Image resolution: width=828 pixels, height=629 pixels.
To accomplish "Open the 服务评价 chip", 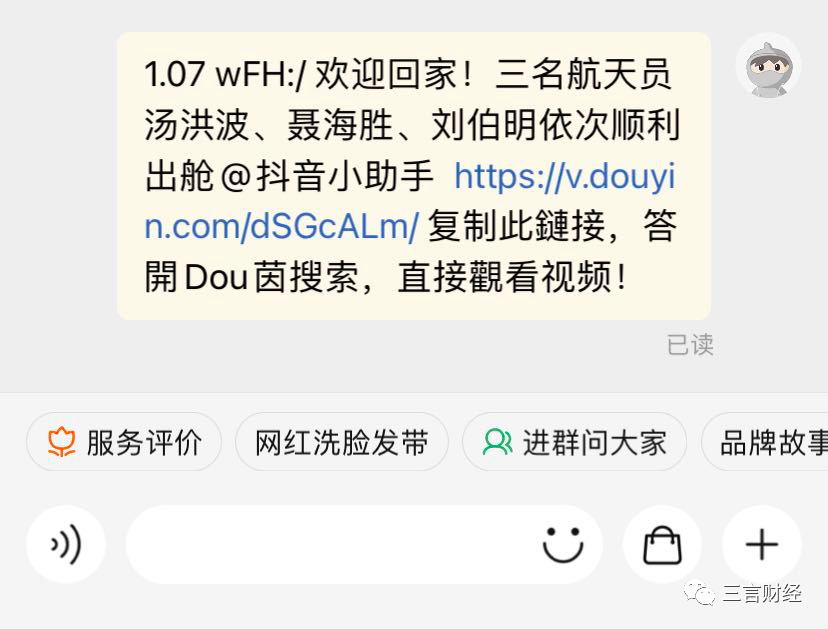I will point(124,442).
